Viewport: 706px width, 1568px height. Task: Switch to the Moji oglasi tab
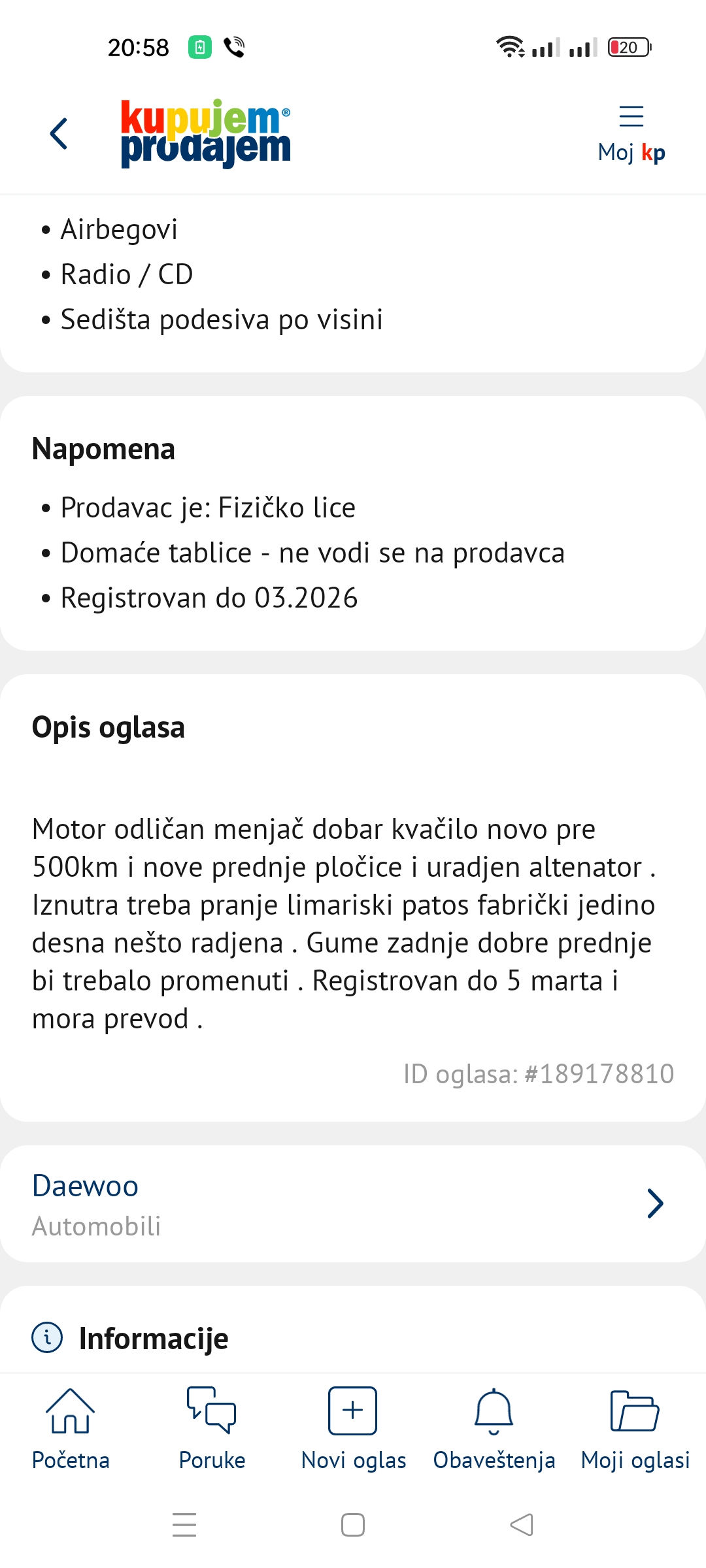pos(635,1429)
